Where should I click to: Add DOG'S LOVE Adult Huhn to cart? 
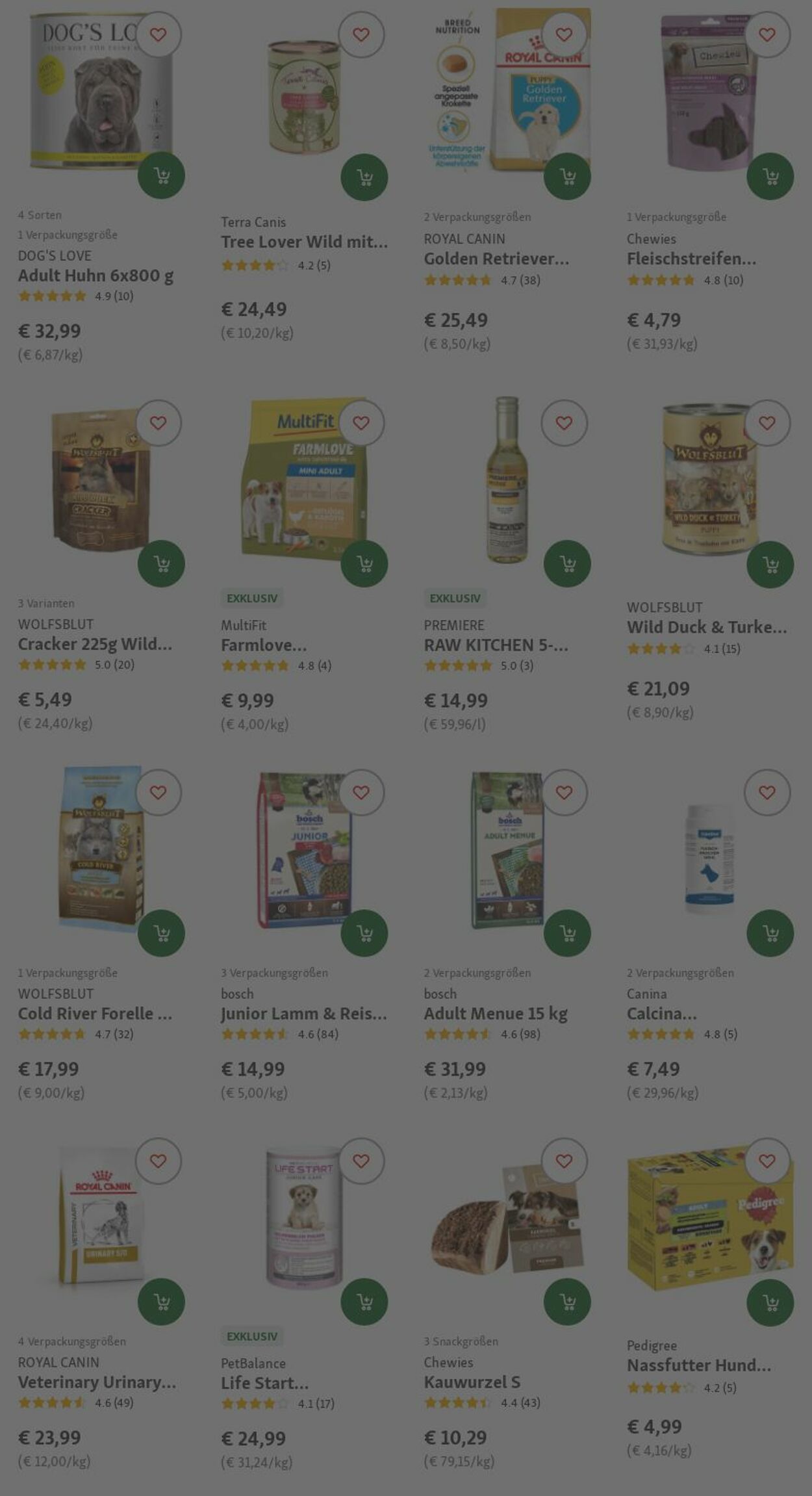pos(161,175)
